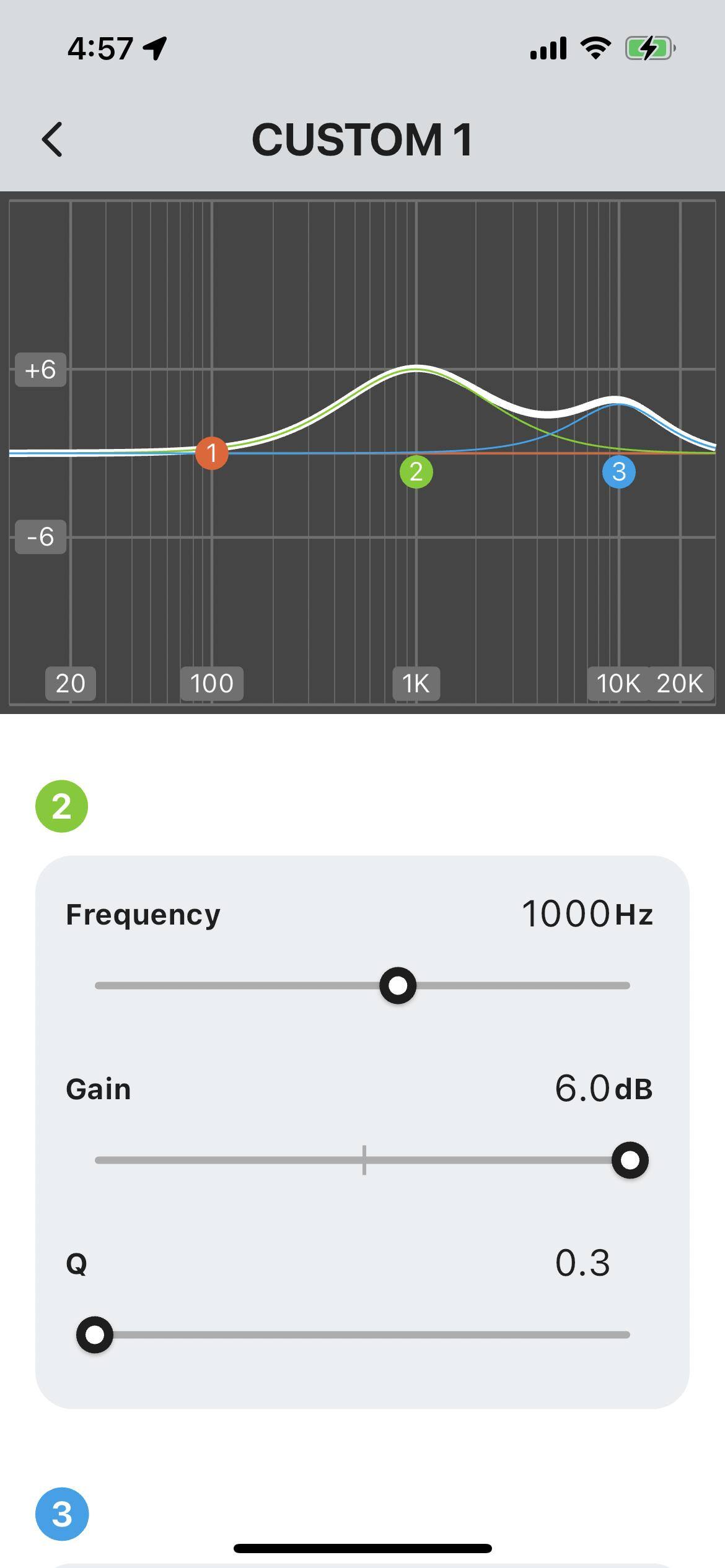Select band 1 node on the EQ graph

tap(212, 453)
